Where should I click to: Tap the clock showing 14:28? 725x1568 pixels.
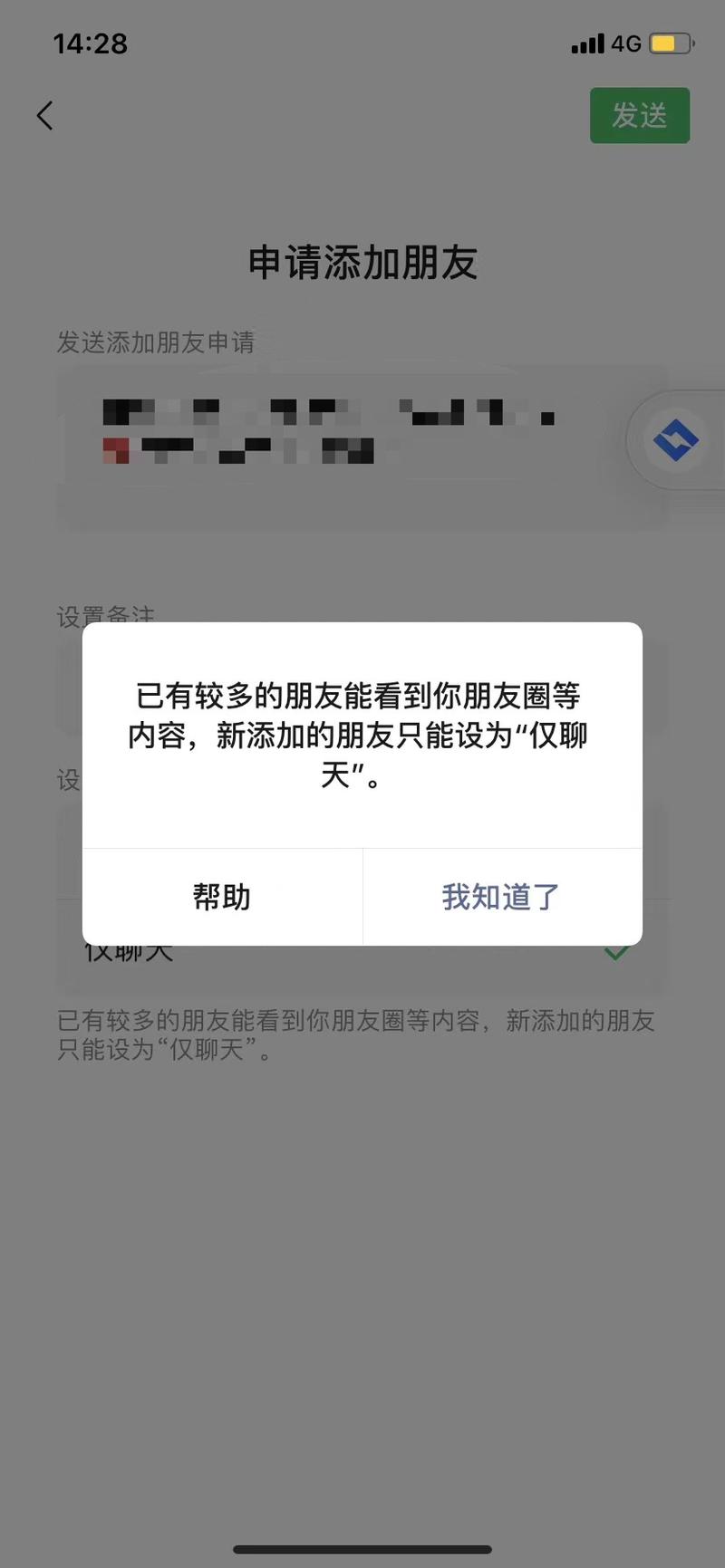click(90, 43)
